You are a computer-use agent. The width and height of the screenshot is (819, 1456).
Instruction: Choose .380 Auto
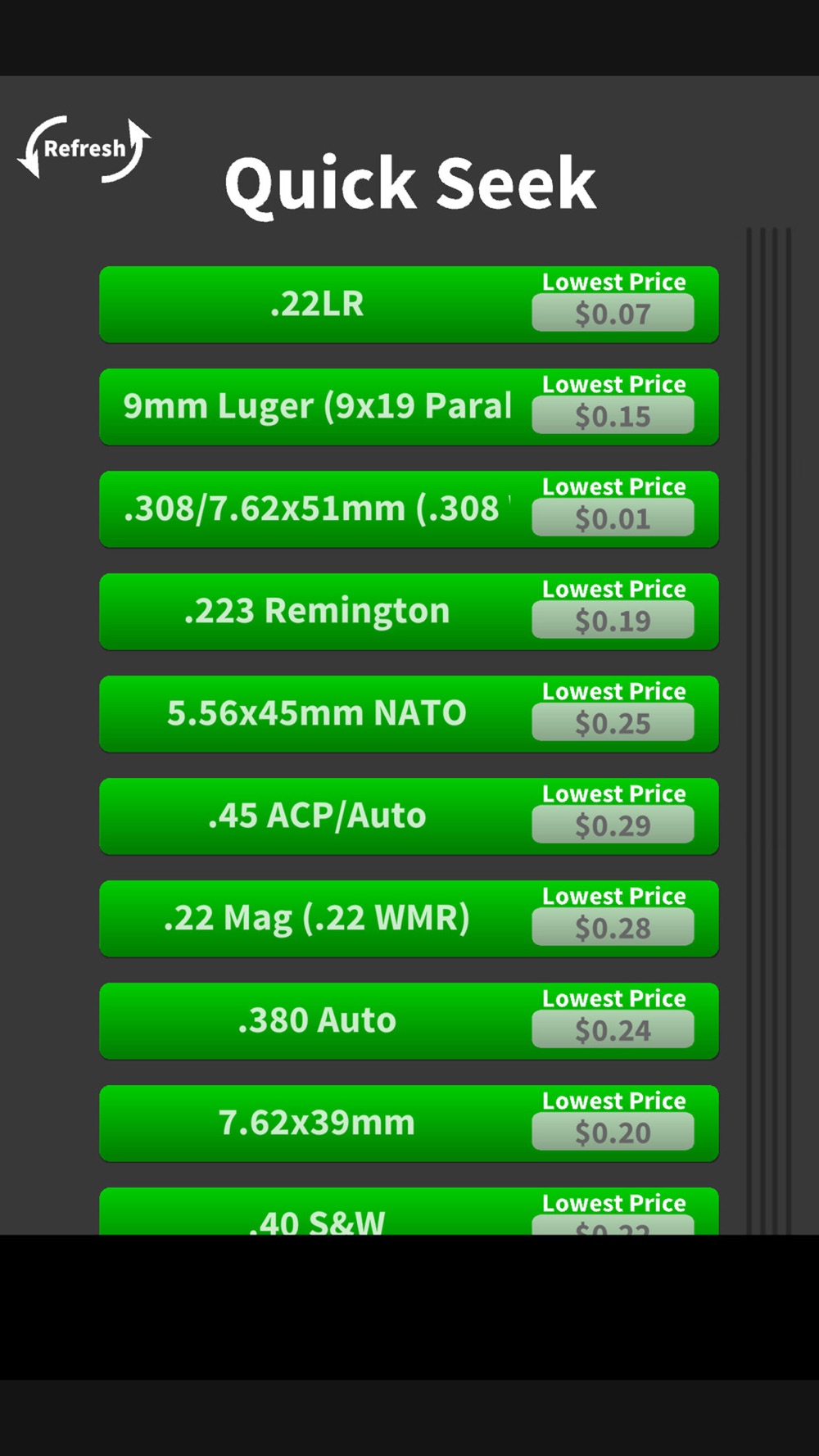pyautogui.click(x=409, y=1021)
